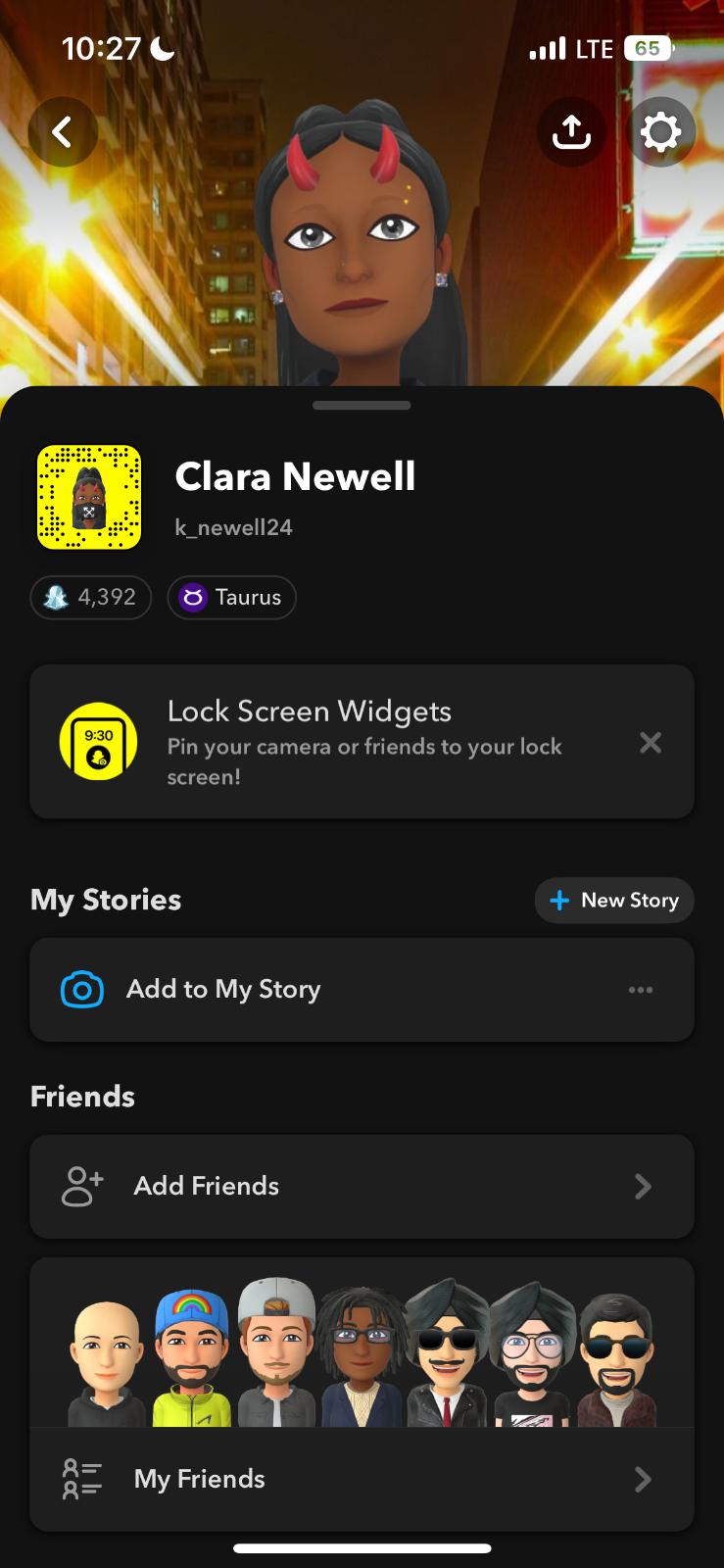Open the Add Friends row
Image resolution: width=724 pixels, height=1568 pixels.
(362, 1187)
